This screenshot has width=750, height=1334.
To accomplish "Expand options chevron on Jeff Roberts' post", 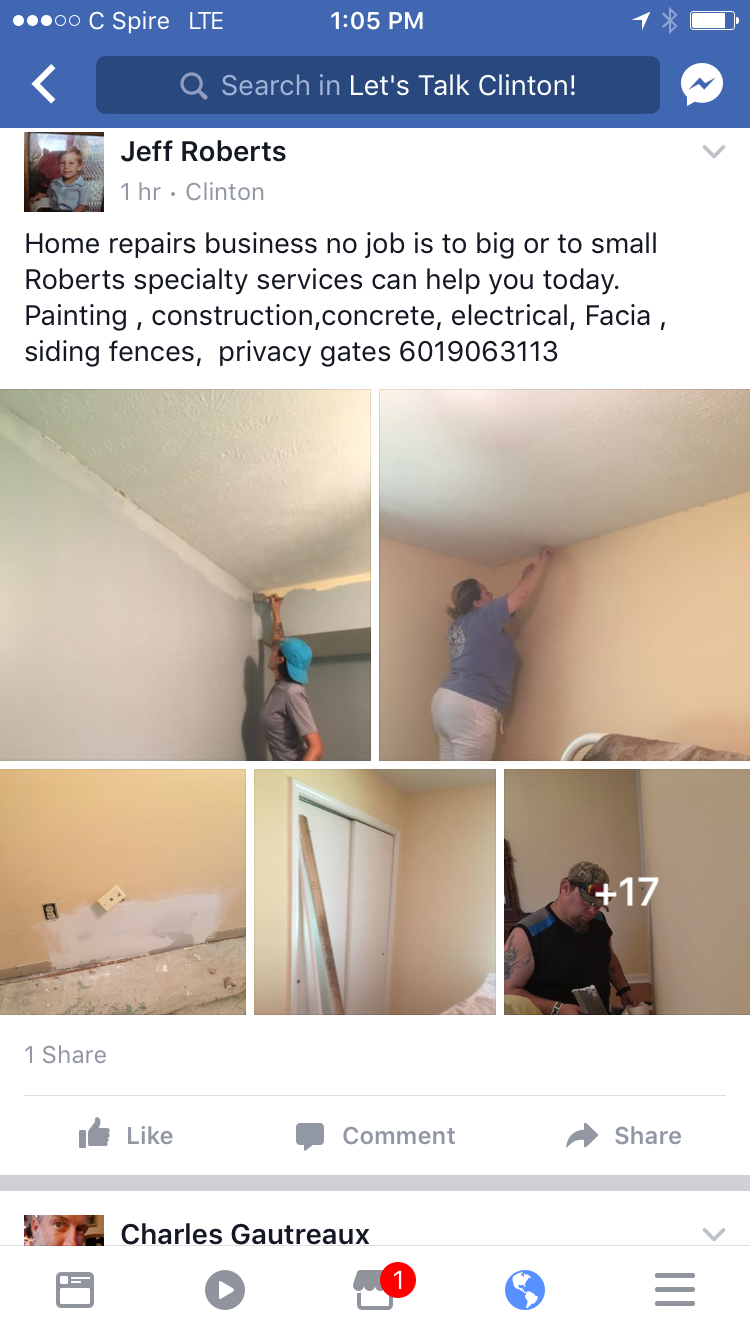I will coord(713,152).
